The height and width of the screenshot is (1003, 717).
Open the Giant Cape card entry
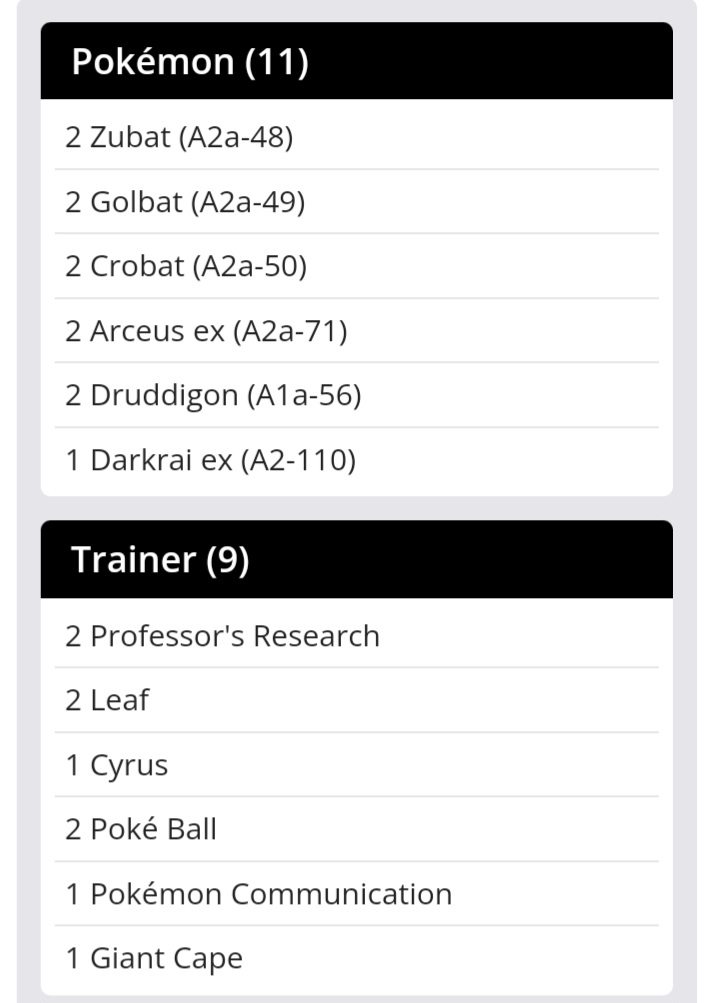point(154,958)
